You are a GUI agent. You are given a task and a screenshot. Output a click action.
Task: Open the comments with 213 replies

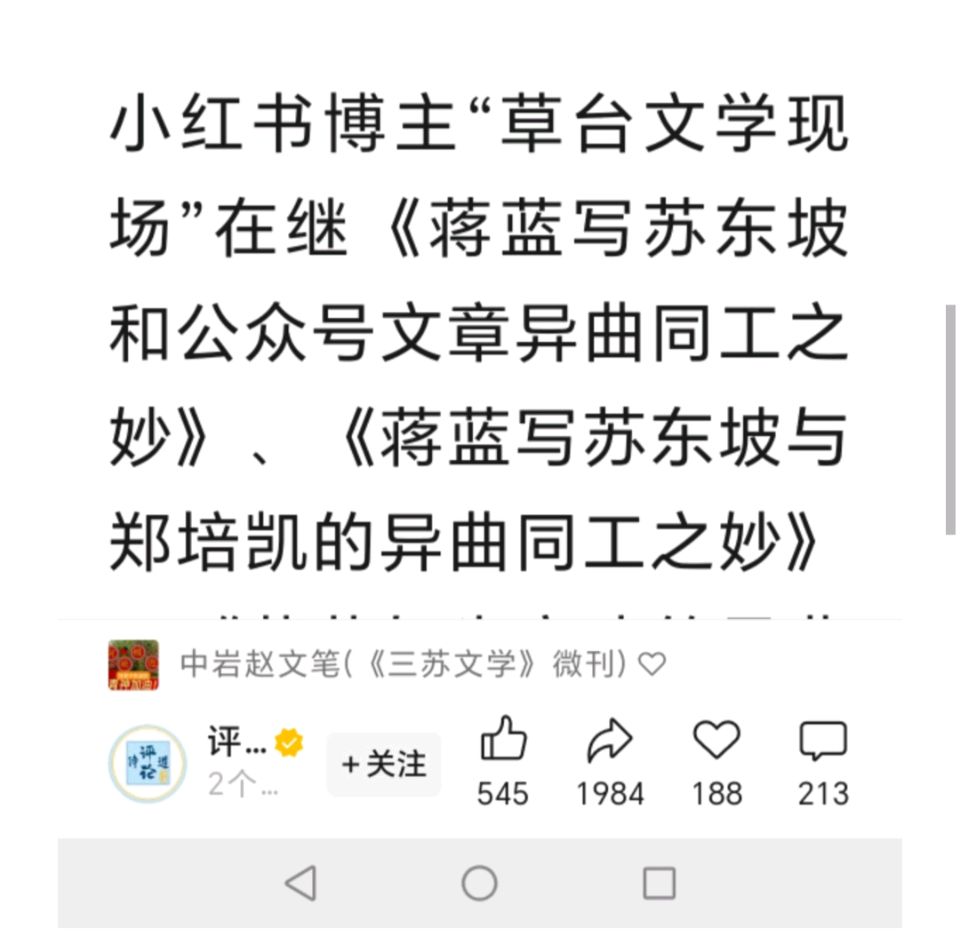823,743
